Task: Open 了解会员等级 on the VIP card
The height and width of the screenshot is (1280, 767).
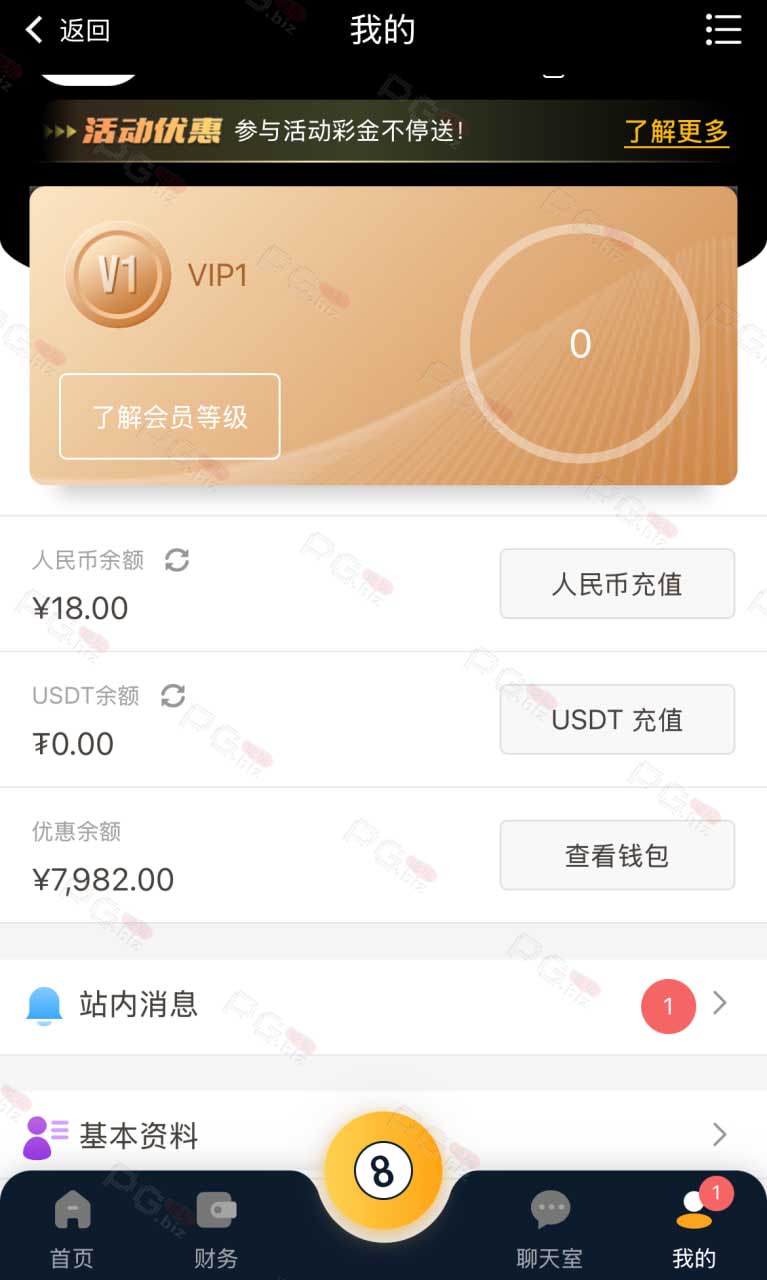Action: pos(170,416)
